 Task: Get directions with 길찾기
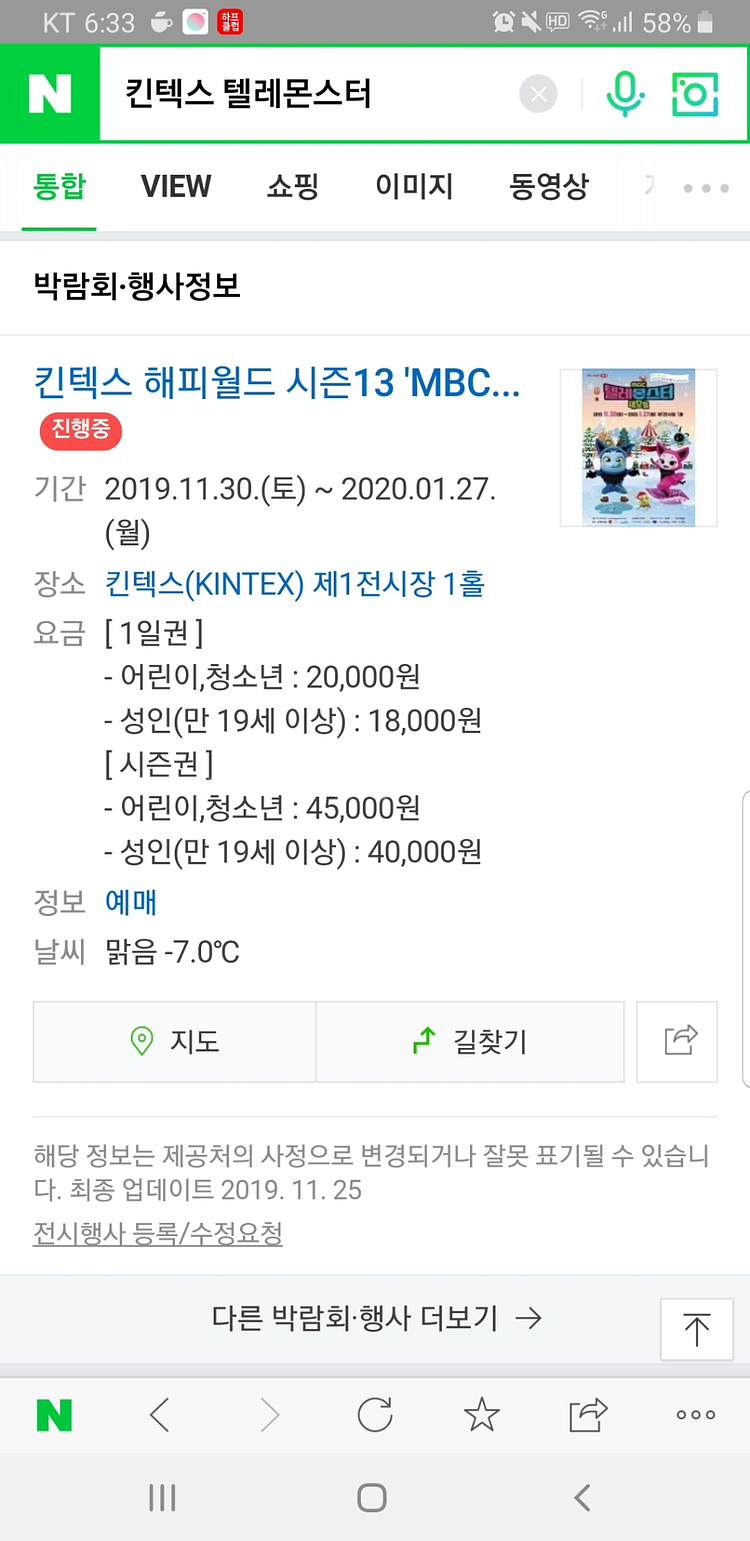[x=470, y=1042]
